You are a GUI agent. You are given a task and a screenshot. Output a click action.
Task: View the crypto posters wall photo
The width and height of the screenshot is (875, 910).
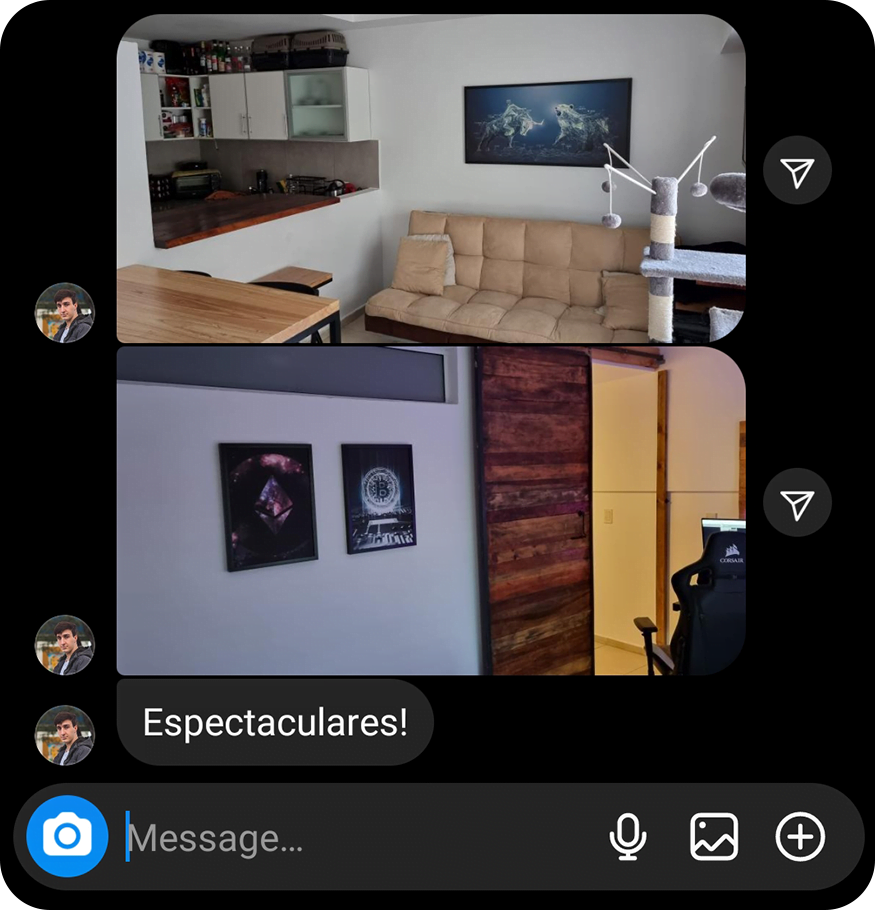430,510
